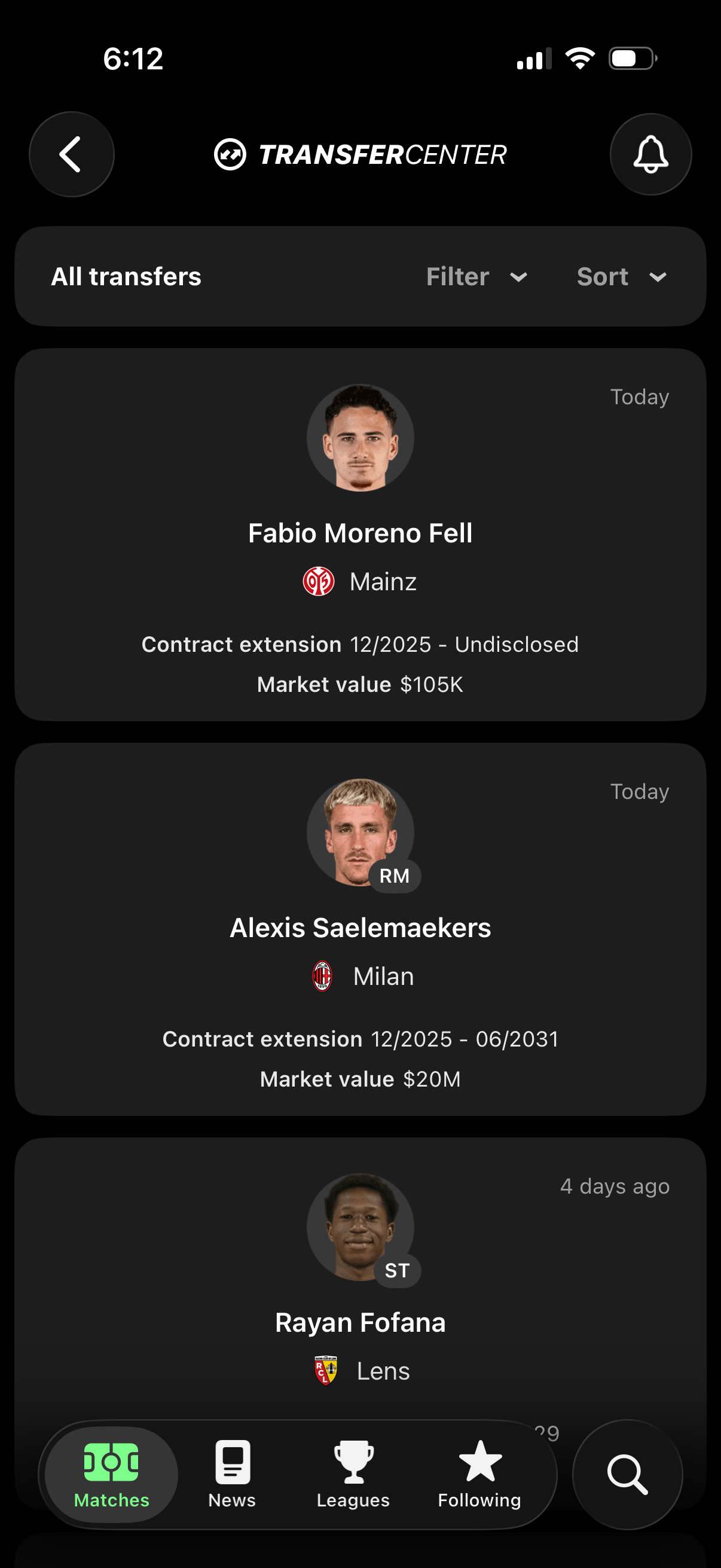Go back with the back arrow
Viewport: 721px width, 1568px height.
71,154
